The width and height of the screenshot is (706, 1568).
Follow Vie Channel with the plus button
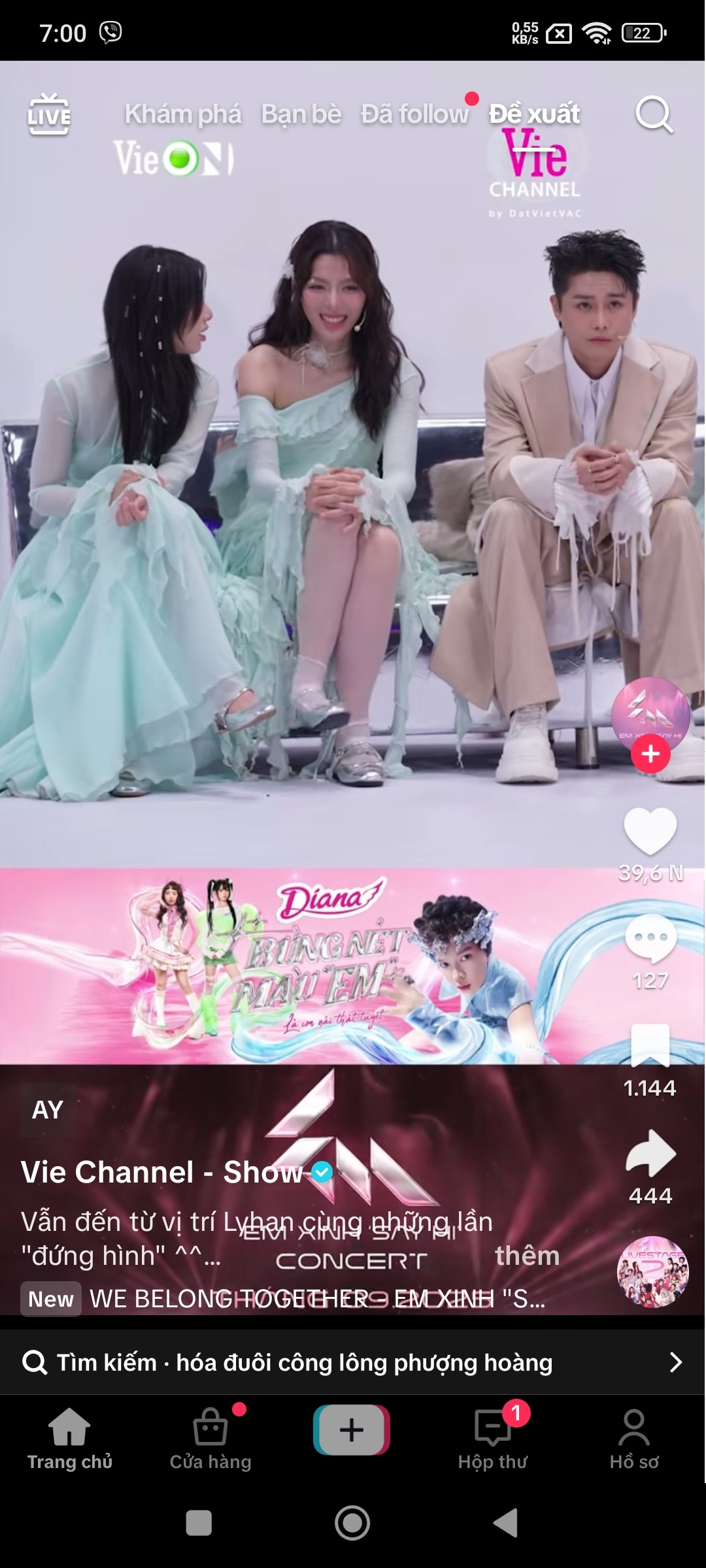650,754
